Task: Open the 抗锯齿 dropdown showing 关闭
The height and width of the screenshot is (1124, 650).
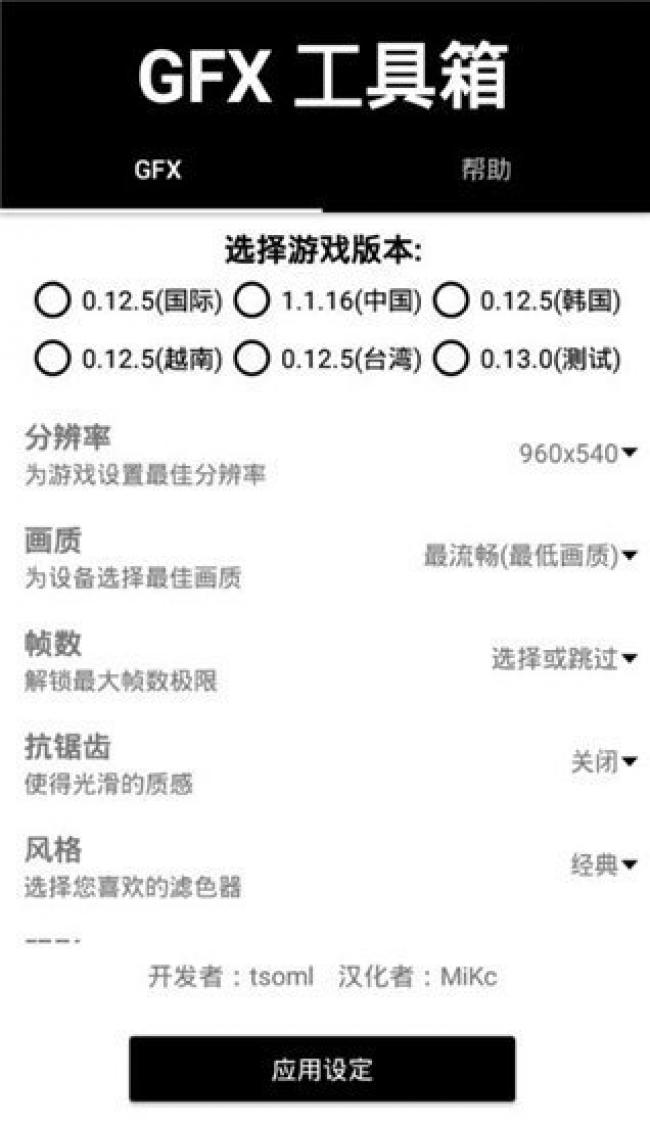Action: coord(603,762)
